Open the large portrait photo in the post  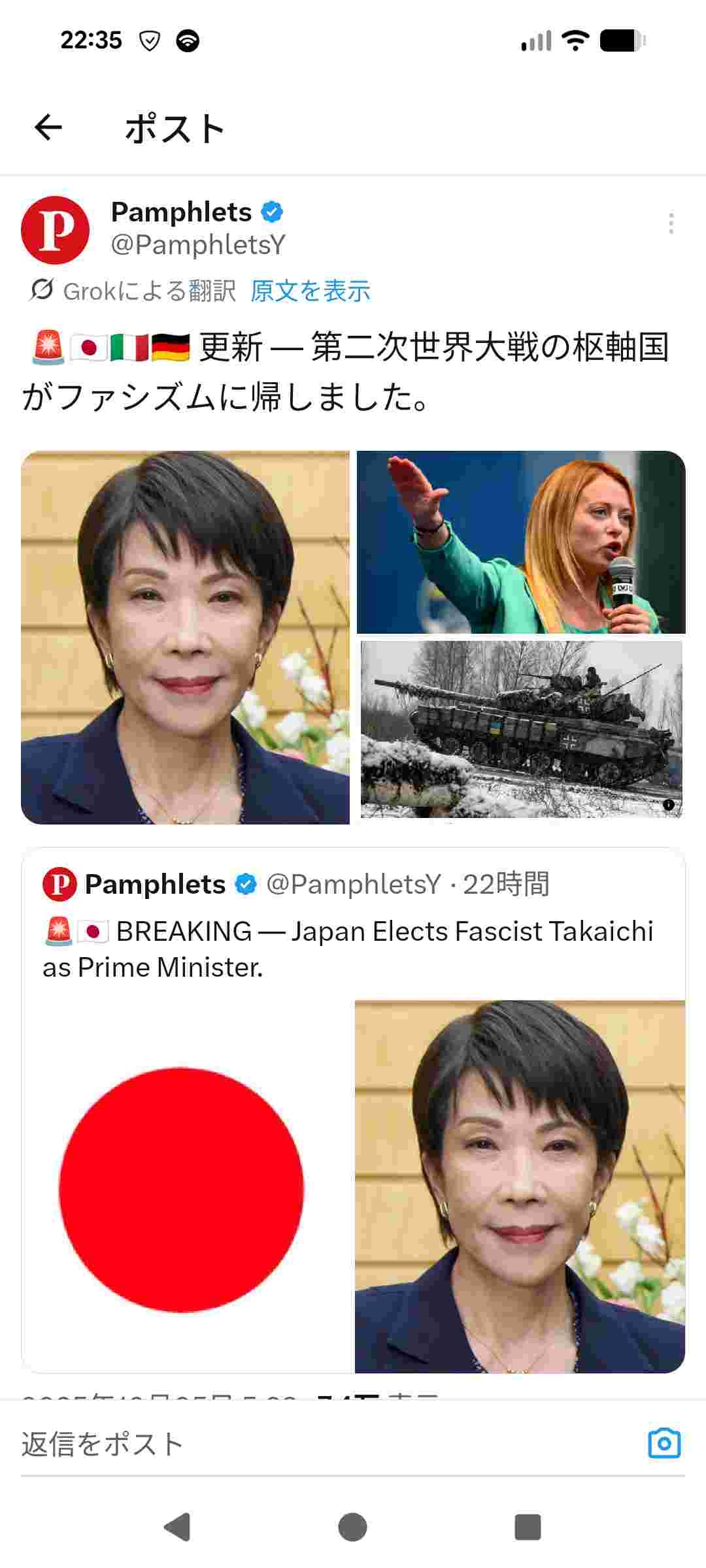tap(185, 637)
